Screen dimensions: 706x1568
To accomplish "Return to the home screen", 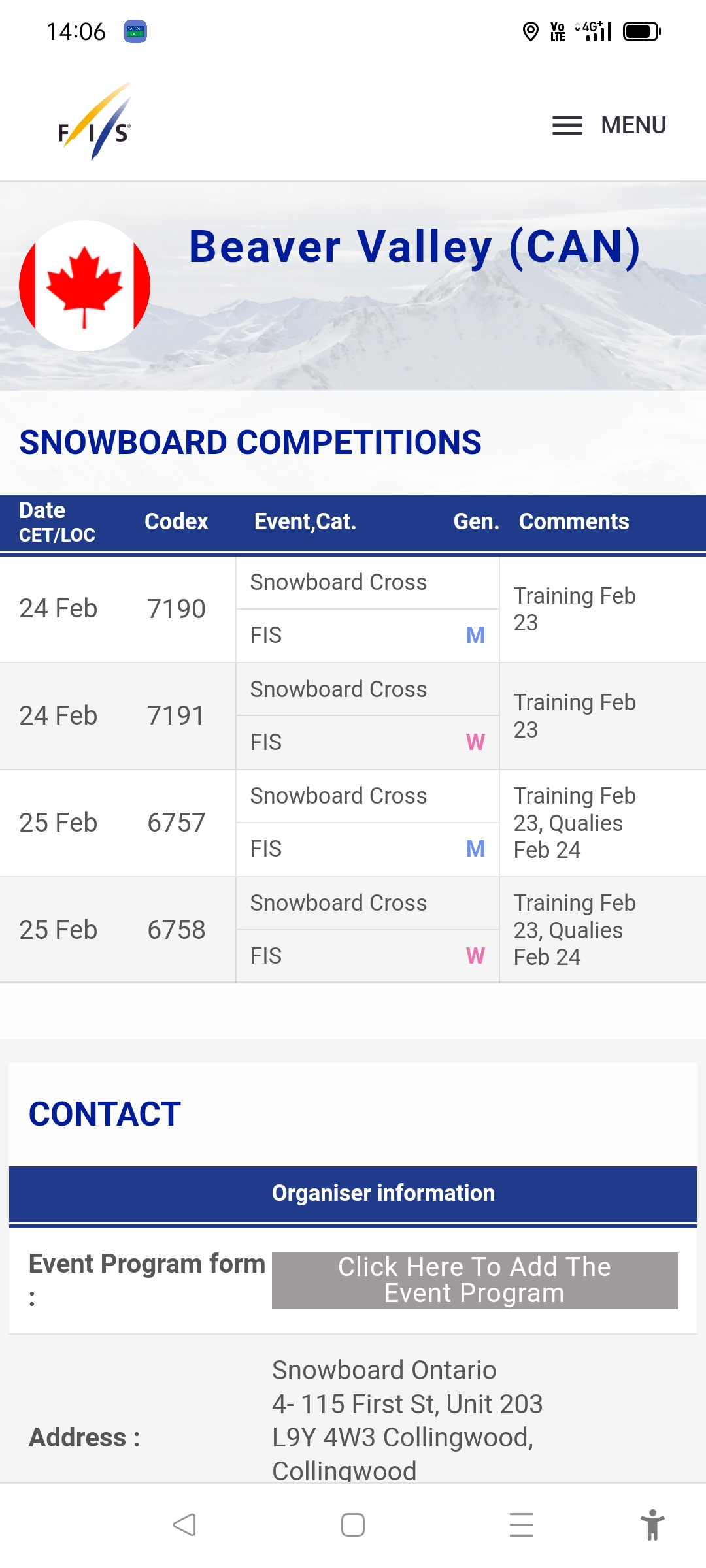I will (x=353, y=1525).
